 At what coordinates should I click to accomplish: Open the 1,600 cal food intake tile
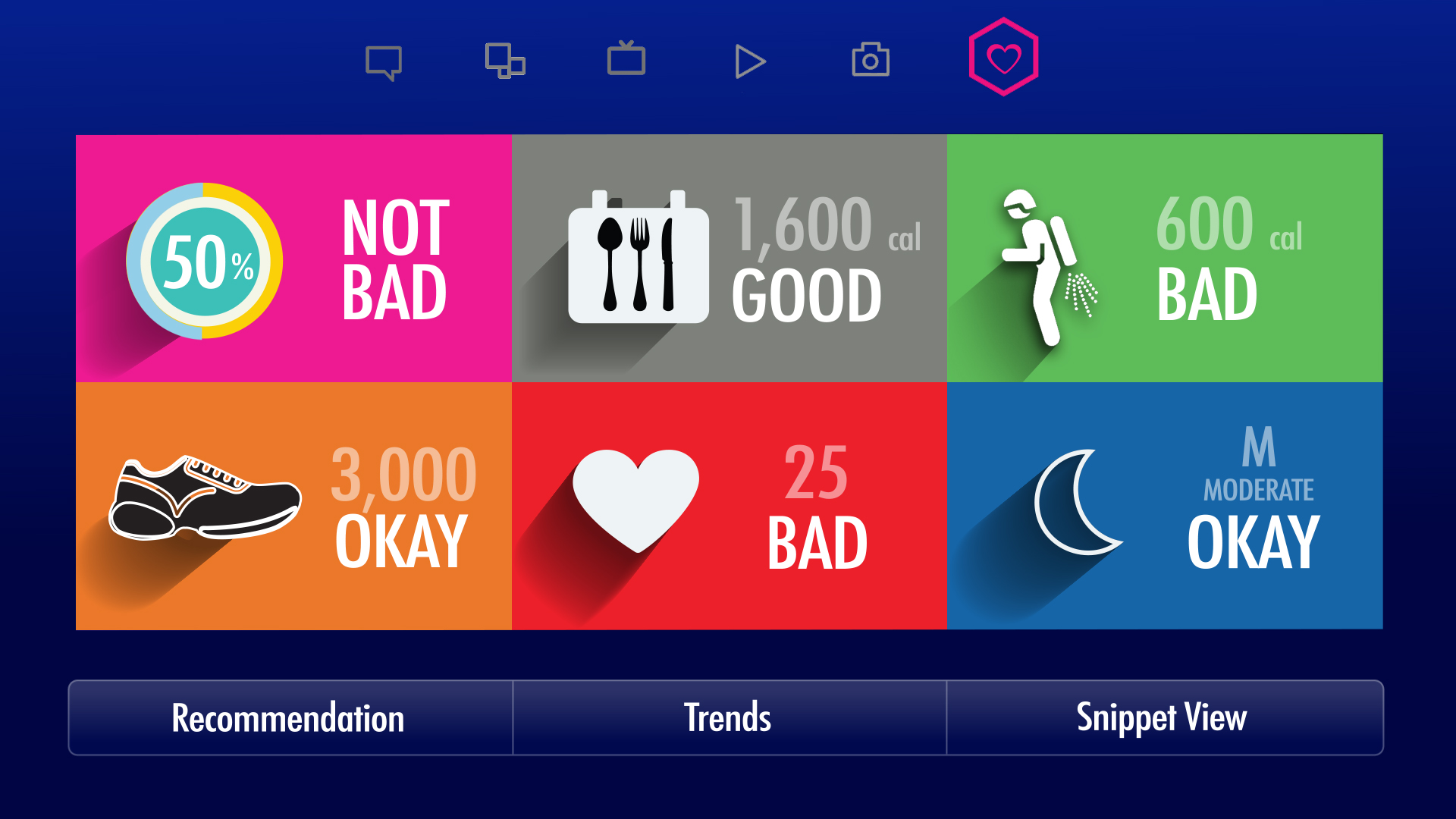pyautogui.click(x=729, y=259)
